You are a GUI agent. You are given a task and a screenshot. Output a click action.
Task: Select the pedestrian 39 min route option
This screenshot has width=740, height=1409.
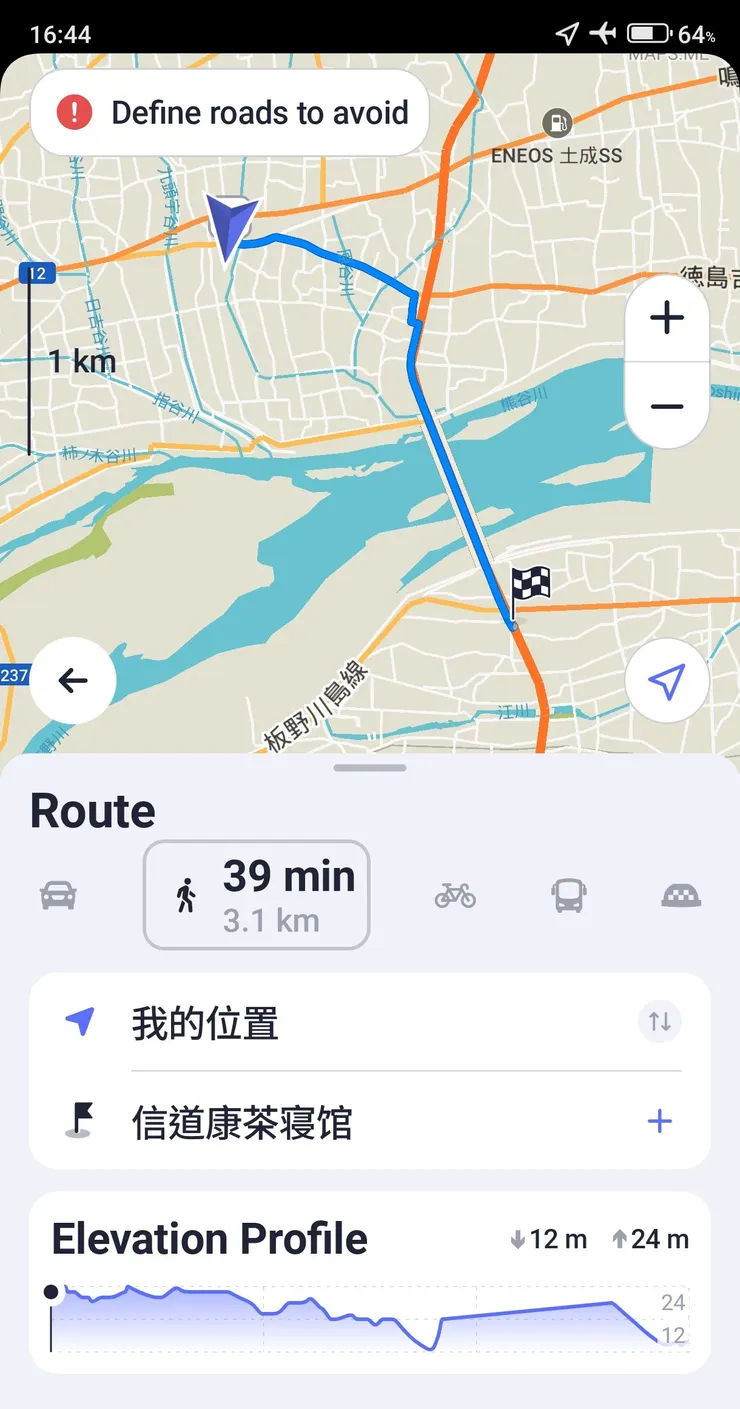pyautogui.click(x=256, y=893)
